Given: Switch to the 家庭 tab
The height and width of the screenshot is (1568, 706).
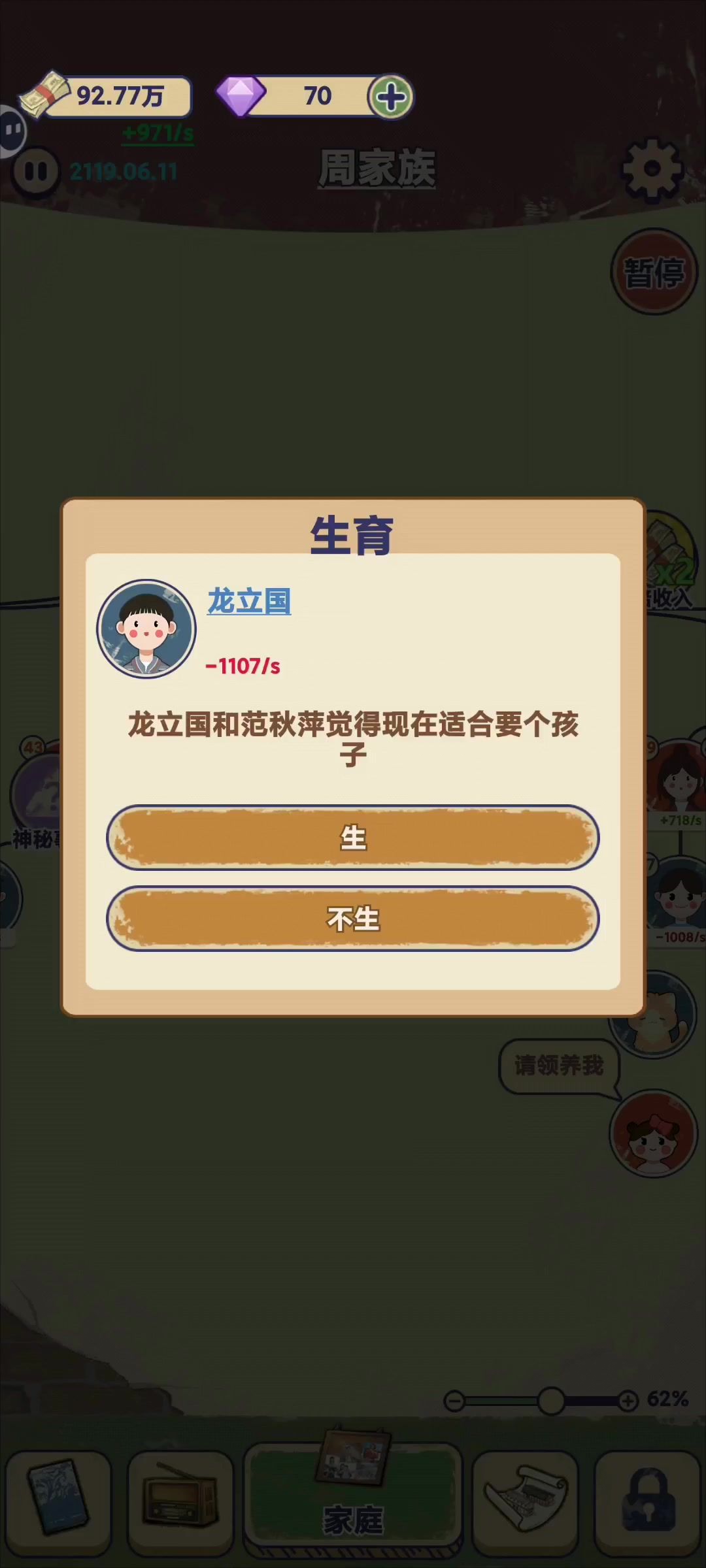Looking at the screenshot, I should (353, 1503).
